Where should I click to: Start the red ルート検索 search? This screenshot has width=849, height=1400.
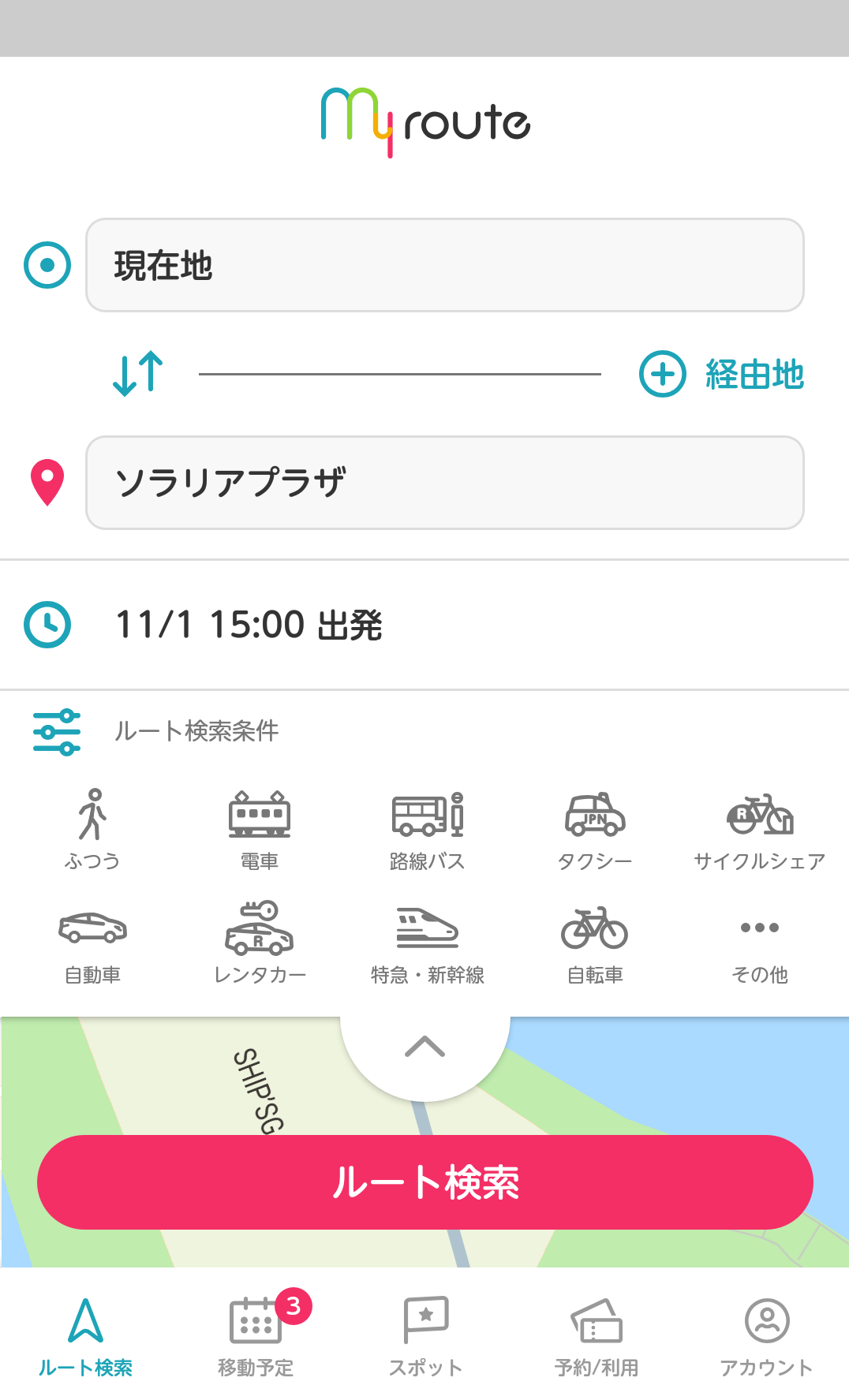[x=425, y=1182]
